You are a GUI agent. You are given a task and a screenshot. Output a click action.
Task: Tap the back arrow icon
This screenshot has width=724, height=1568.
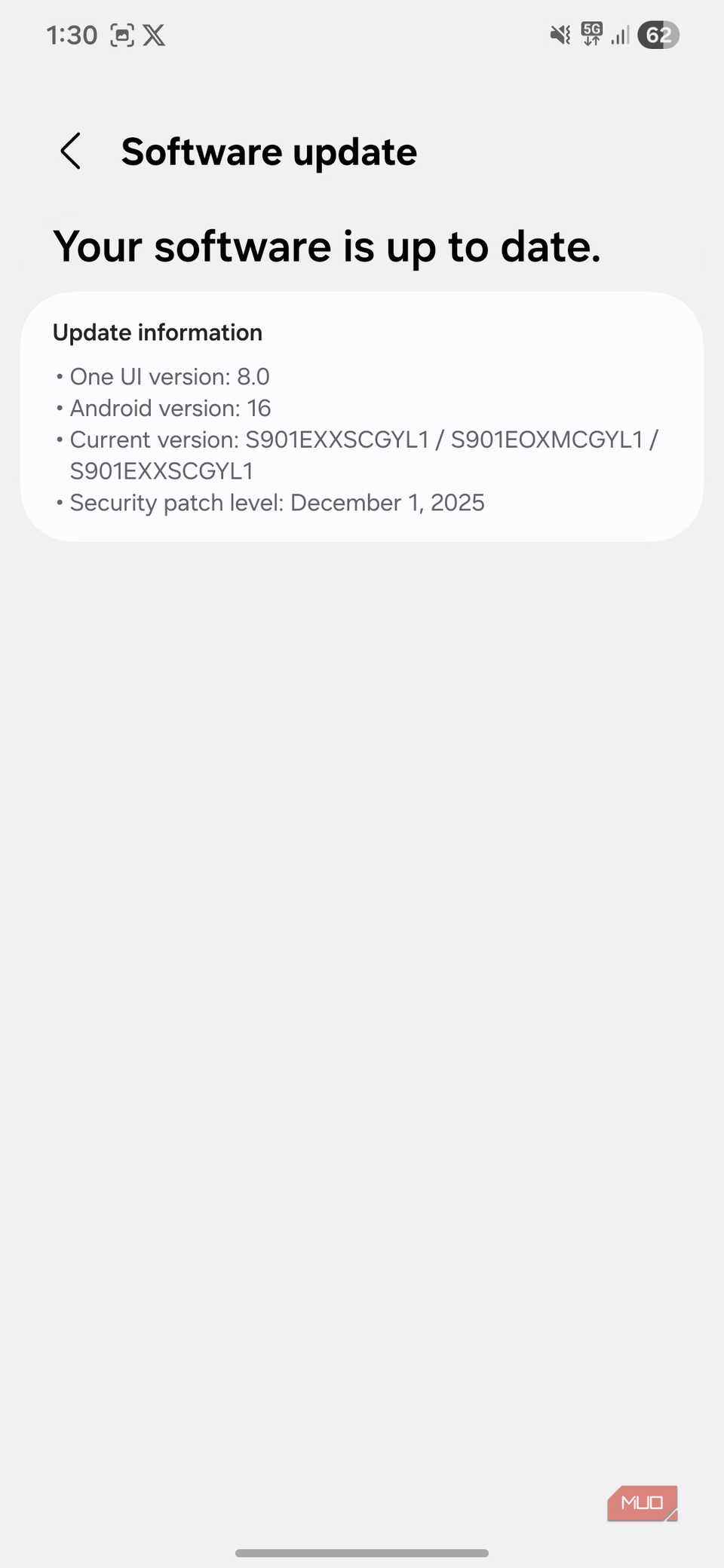70,151
